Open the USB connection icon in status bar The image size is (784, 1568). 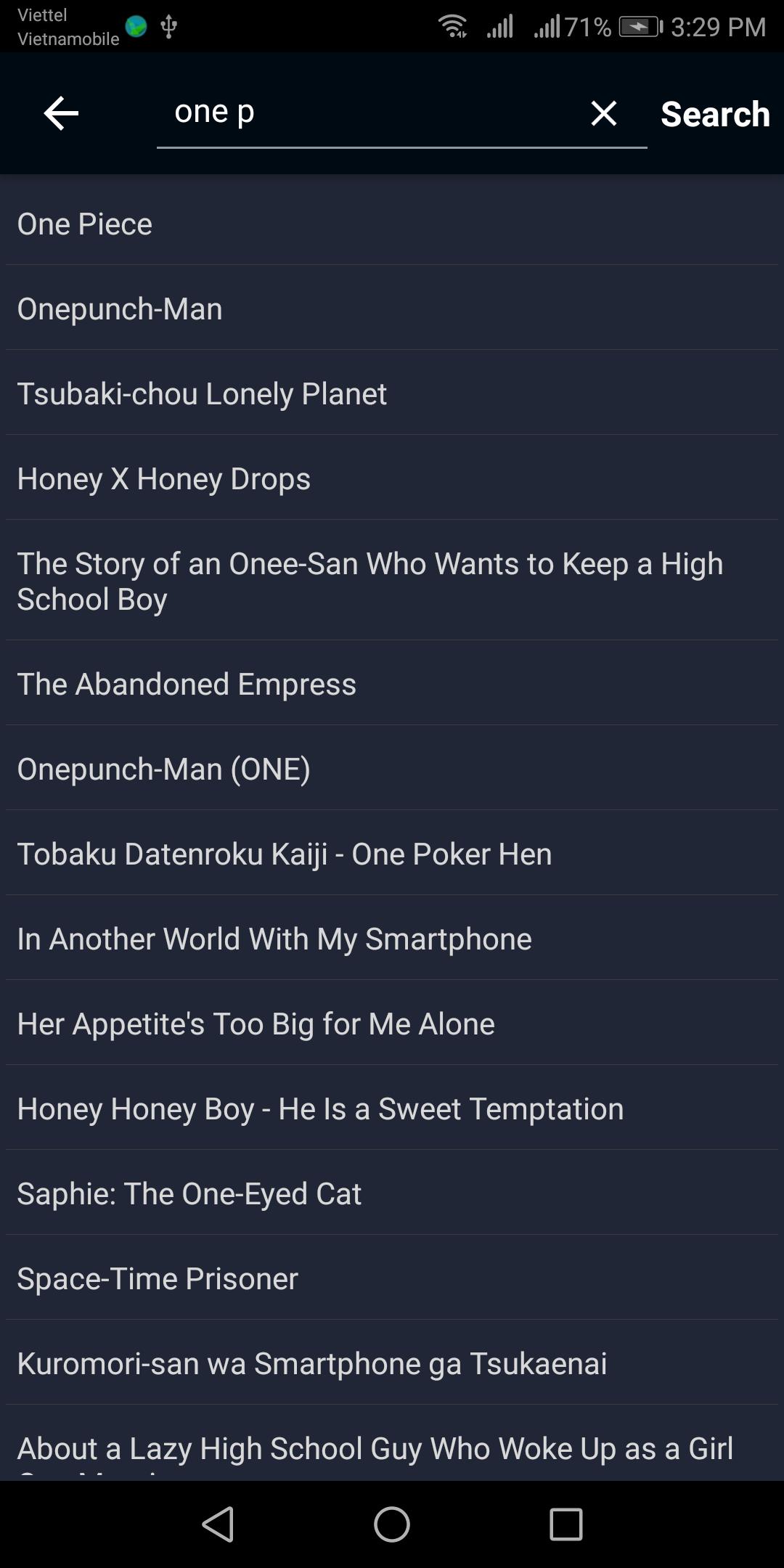(168, 24)
